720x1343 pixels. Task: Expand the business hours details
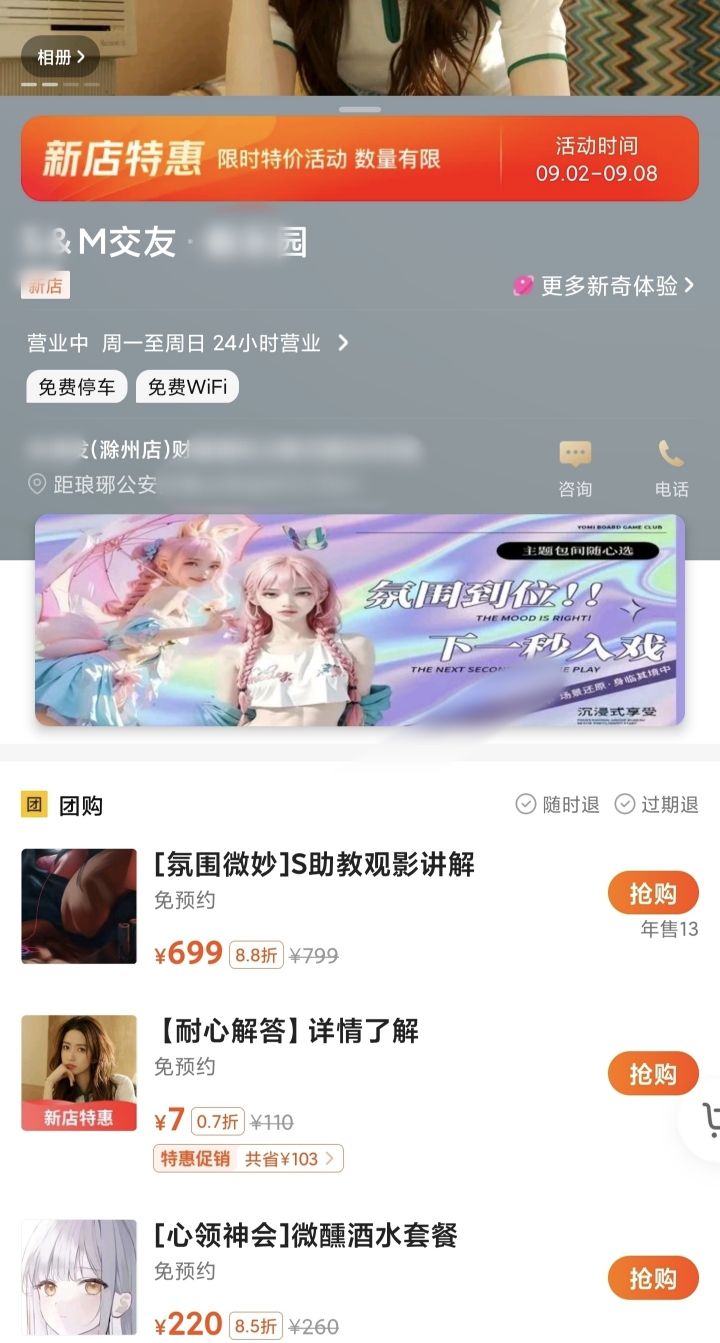(x=343, y=343)
